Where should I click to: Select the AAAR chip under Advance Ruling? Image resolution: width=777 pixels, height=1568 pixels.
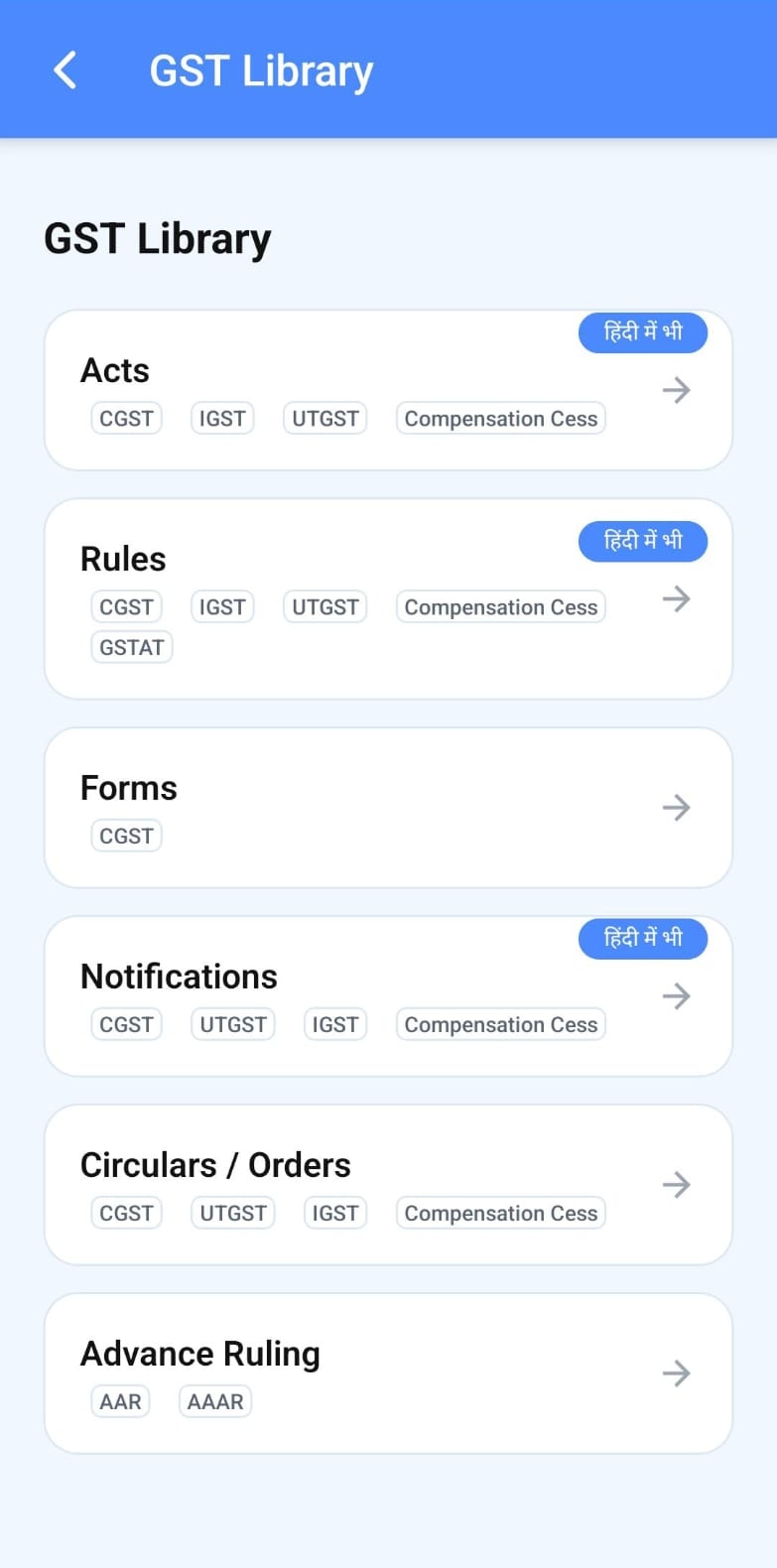pos(214,1401)
